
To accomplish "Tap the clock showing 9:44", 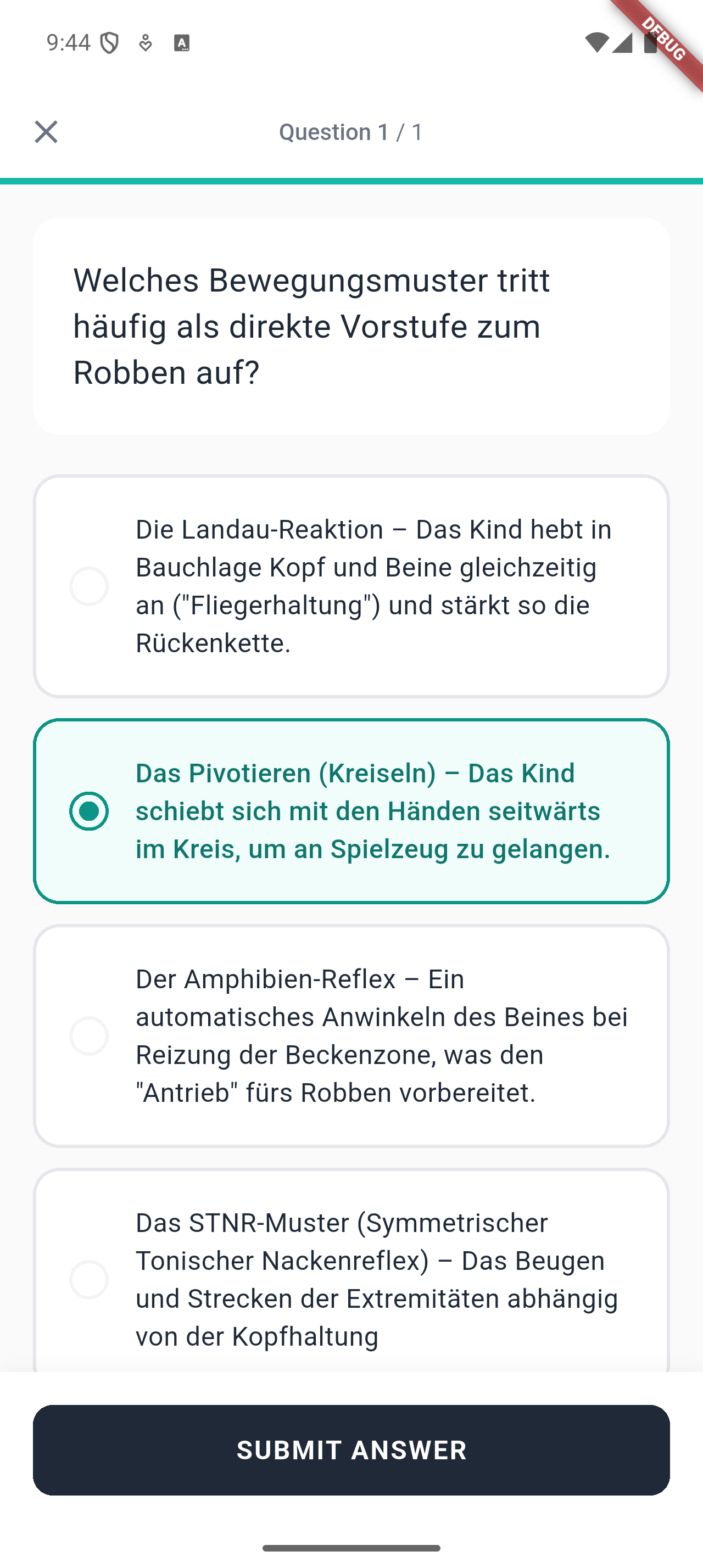I will (66, 43).
